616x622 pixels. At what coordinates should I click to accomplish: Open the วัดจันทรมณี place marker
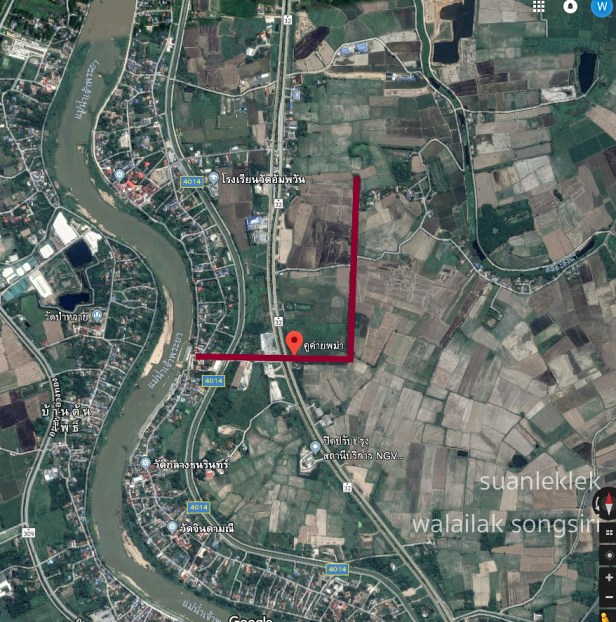[173, 526]
